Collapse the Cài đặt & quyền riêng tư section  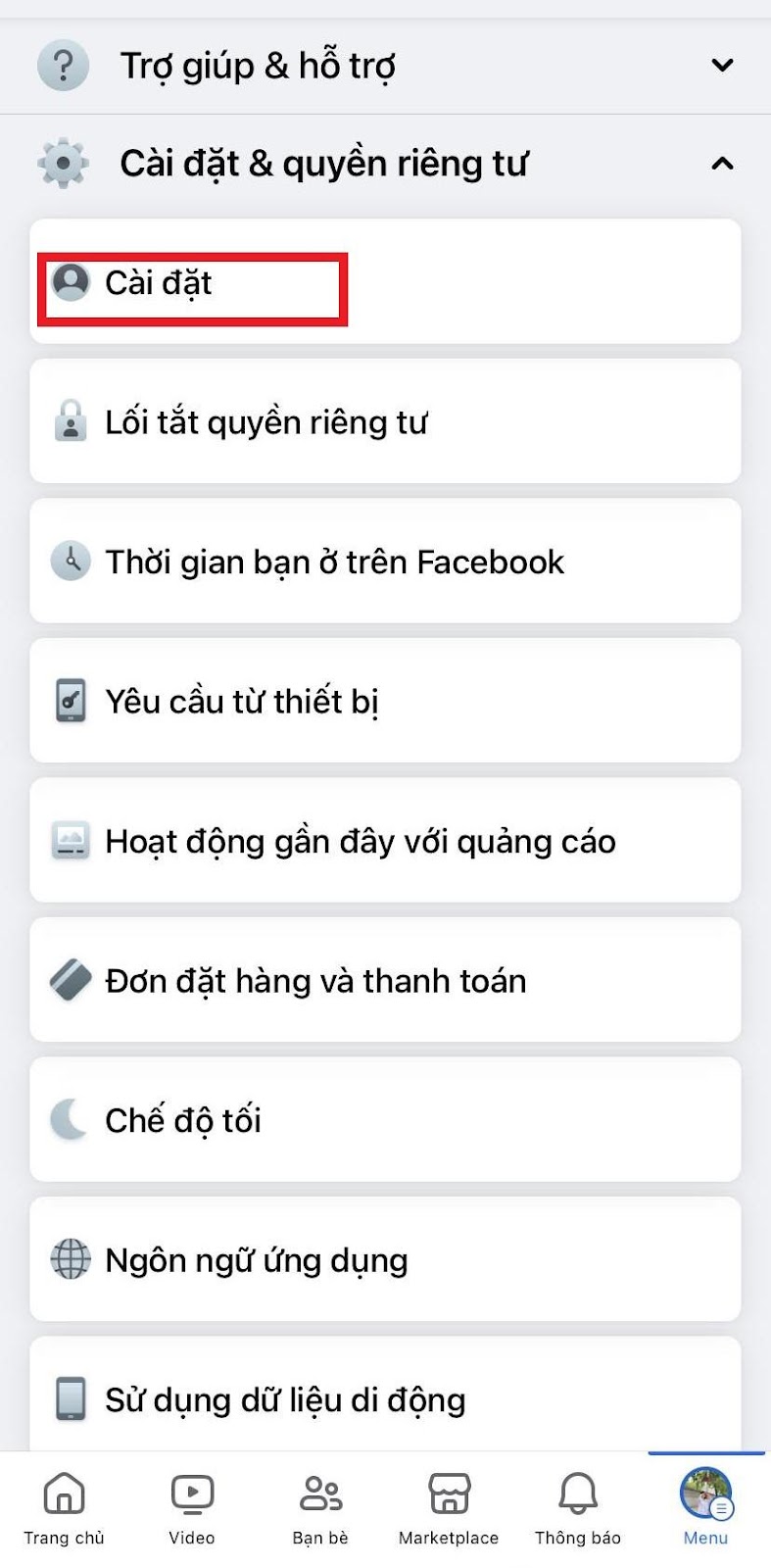pos(384,163)
